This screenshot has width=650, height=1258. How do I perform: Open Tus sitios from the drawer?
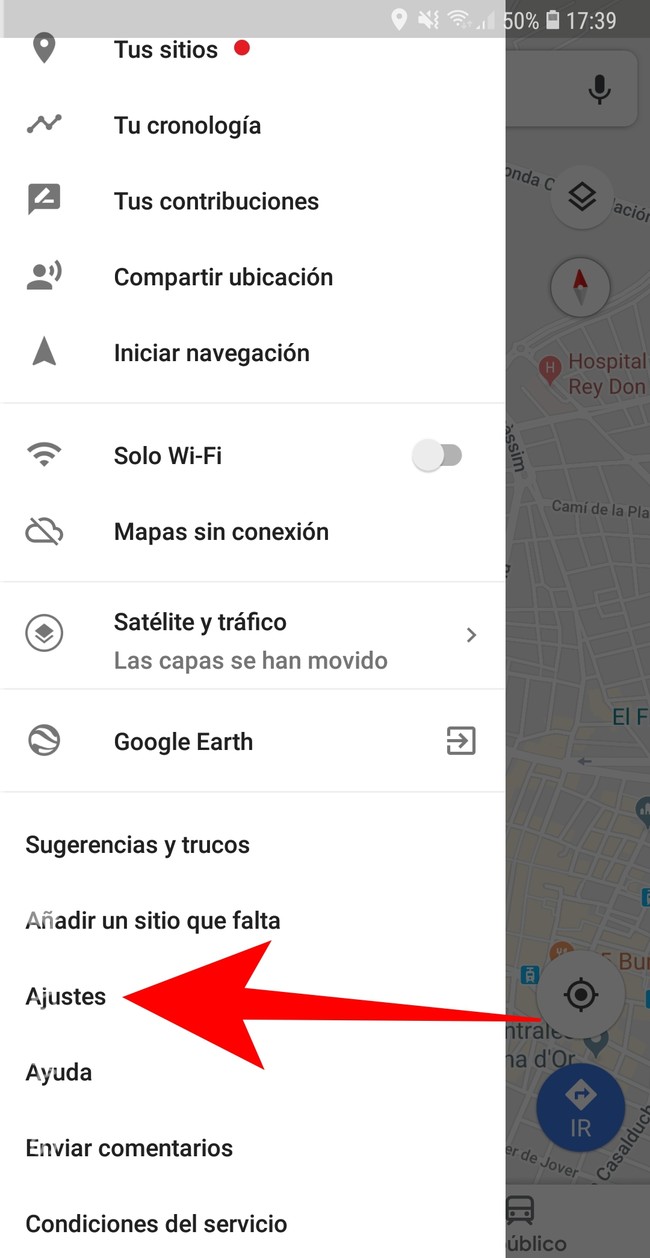tap(165, 49)
